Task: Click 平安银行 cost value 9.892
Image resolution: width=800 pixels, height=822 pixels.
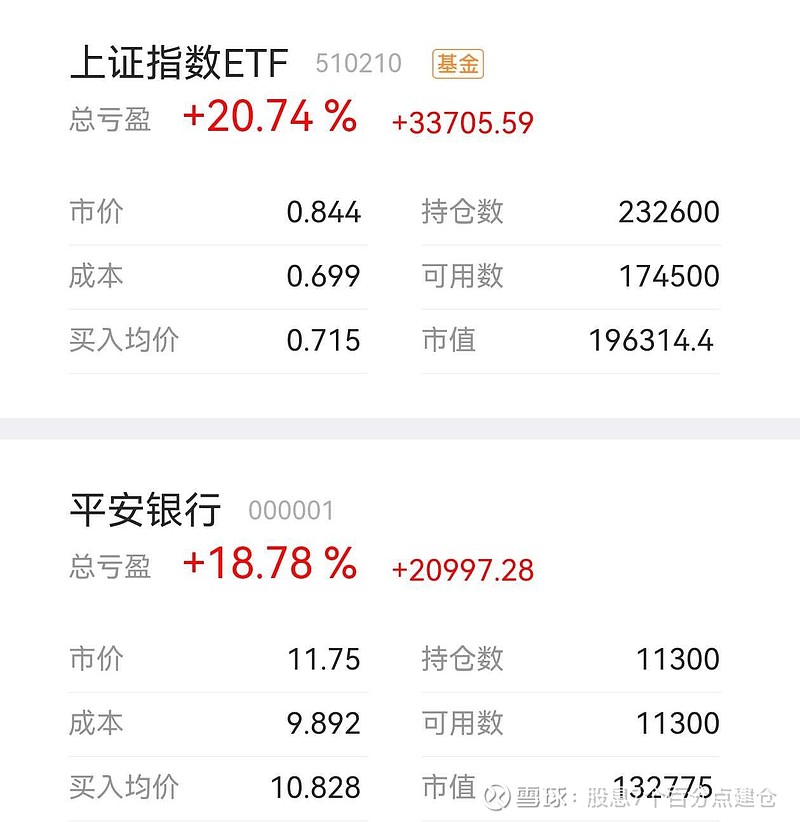Action: tap(326, 722)
